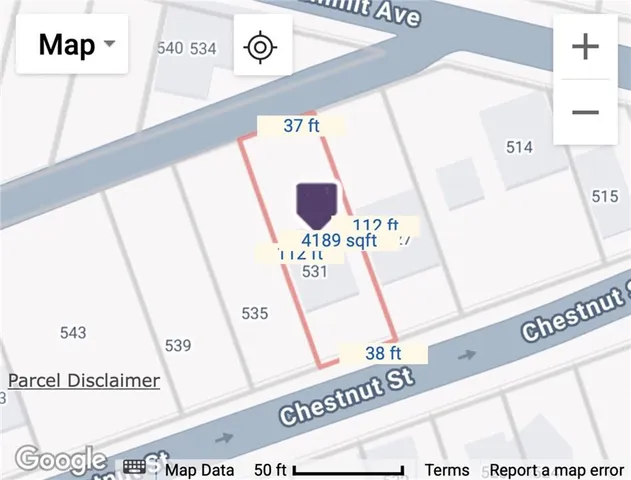Open the Parcel Disclaimer link
This screenshot has width=631, height=480.
point(84,380)
